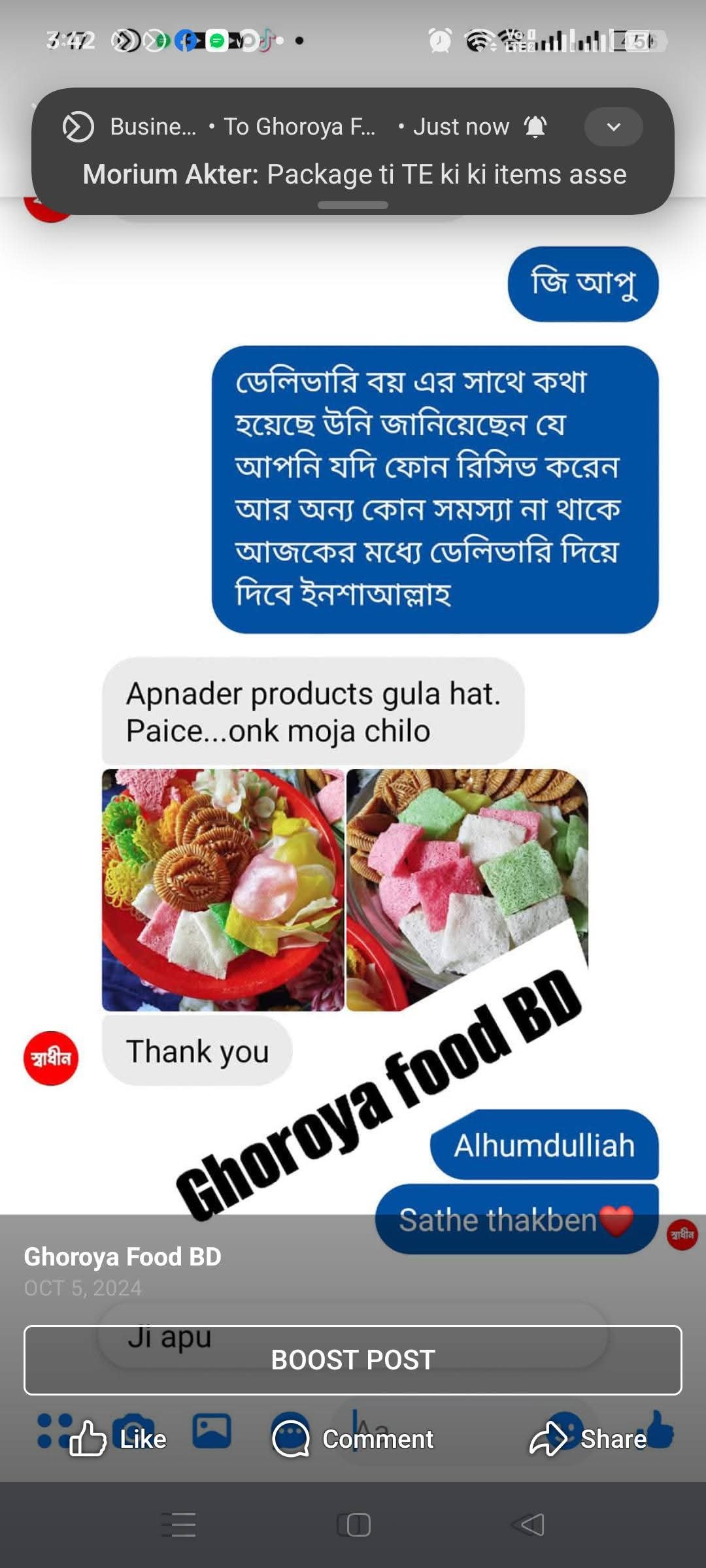The image size is (706, 1568).
Task: Expand the Morium Akter notification
Action: click(x=613, y=127)
